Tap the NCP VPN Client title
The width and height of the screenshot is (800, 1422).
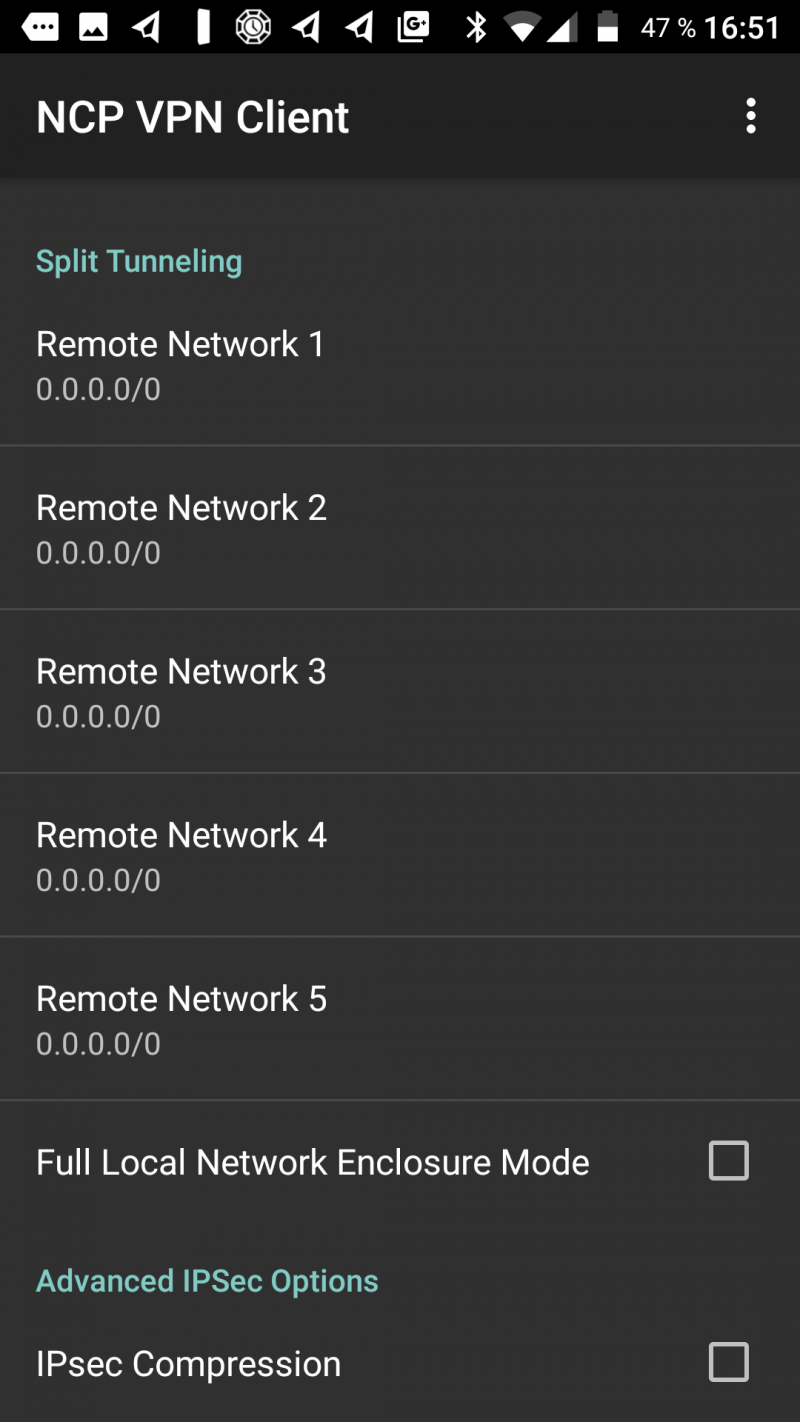(x=192, y=116)
